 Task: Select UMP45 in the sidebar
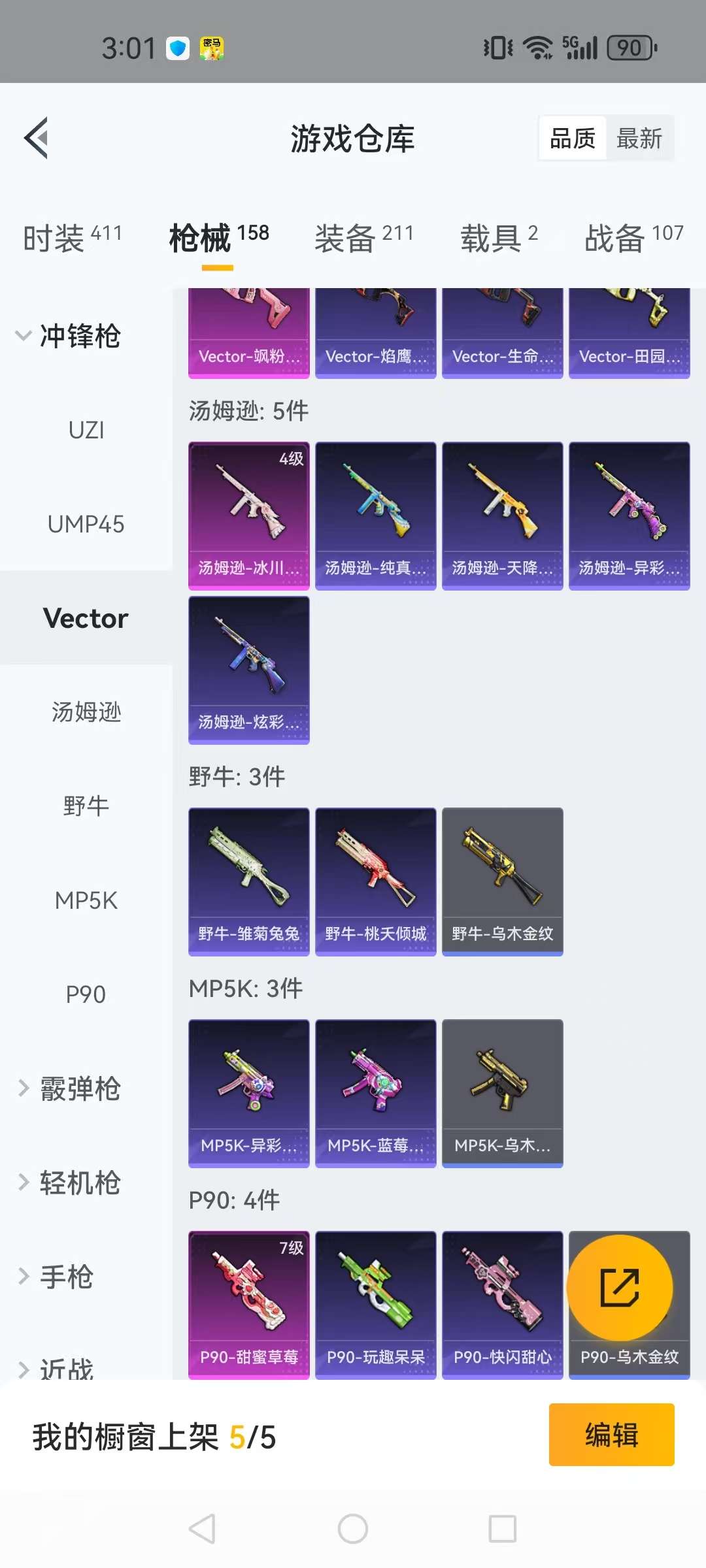tap(86, 524)
